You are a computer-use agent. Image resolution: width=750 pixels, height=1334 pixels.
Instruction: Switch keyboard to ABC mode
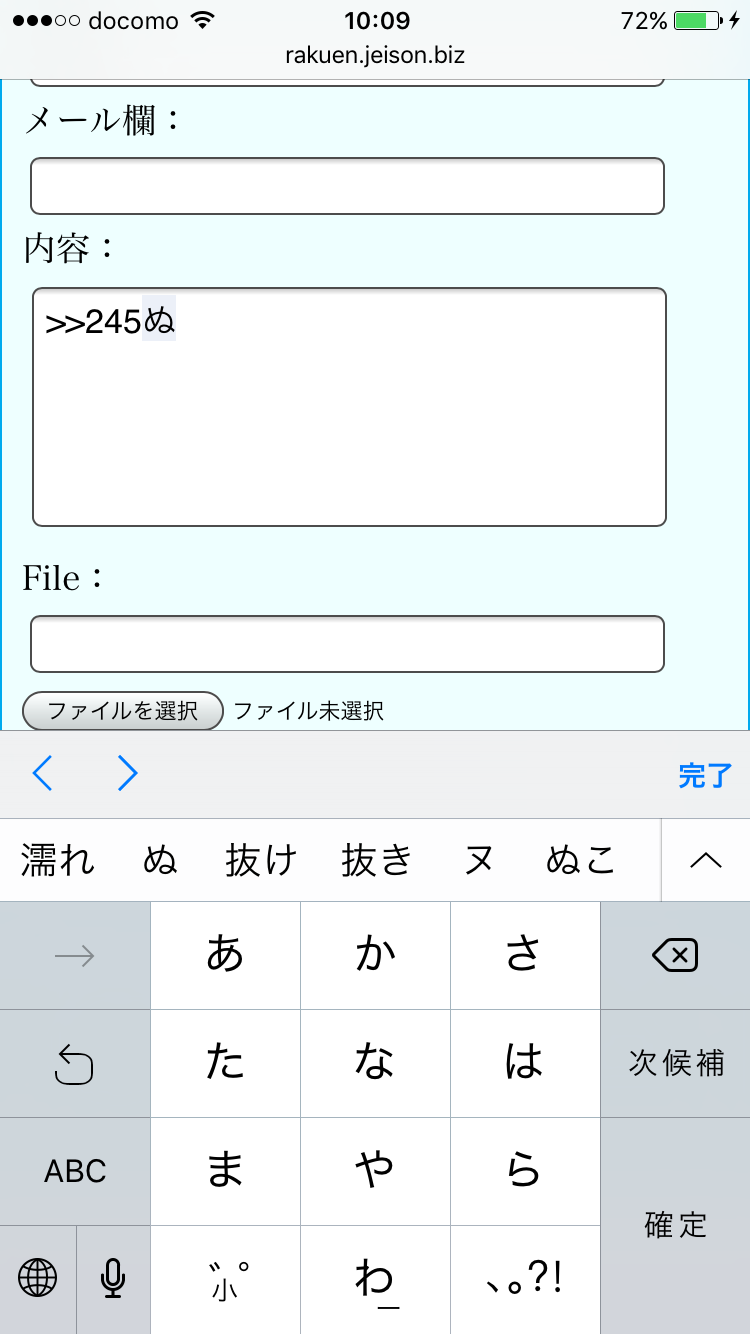75,1171
